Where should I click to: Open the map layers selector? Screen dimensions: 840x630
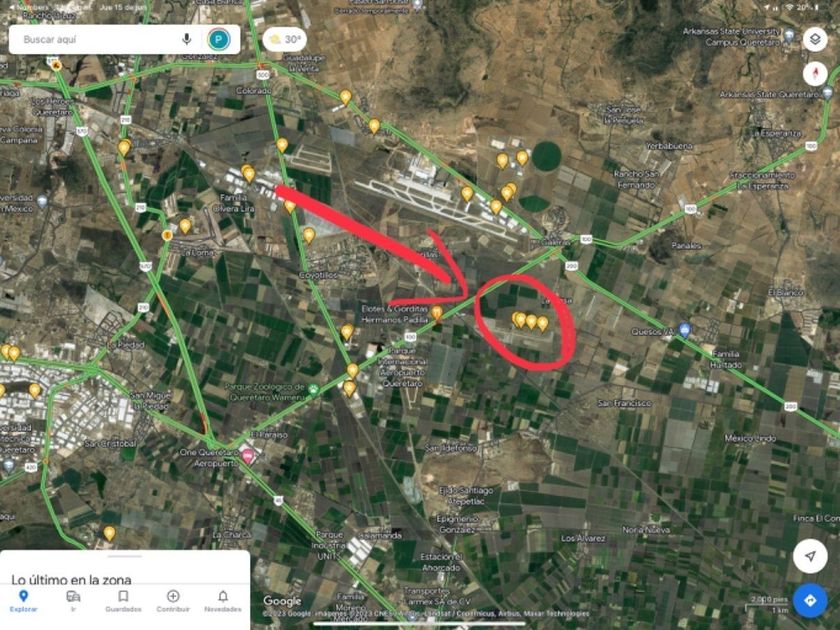coord(815,40)
